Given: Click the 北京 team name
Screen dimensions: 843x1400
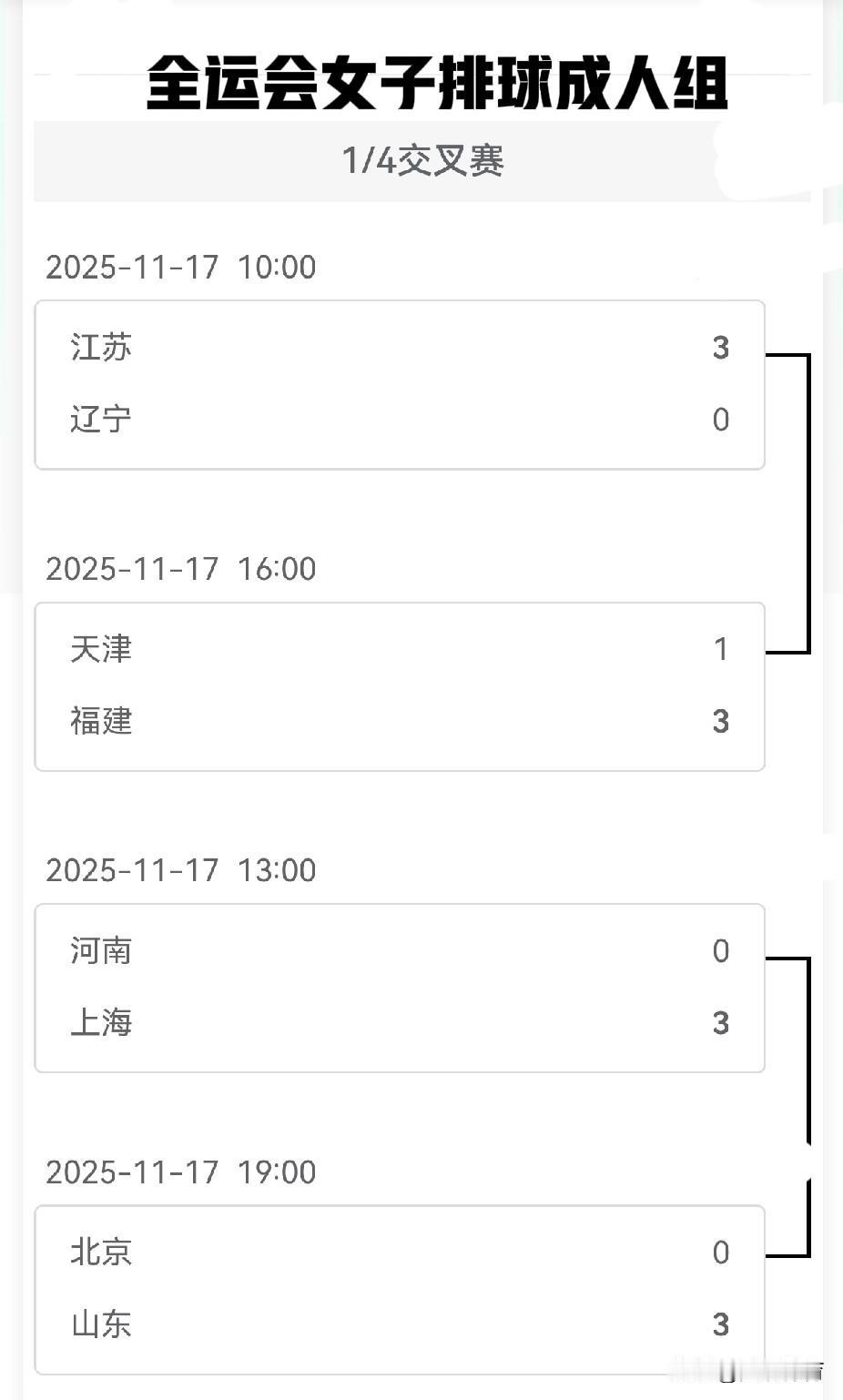Looking at the screenshot, I should pos(100,1253).
